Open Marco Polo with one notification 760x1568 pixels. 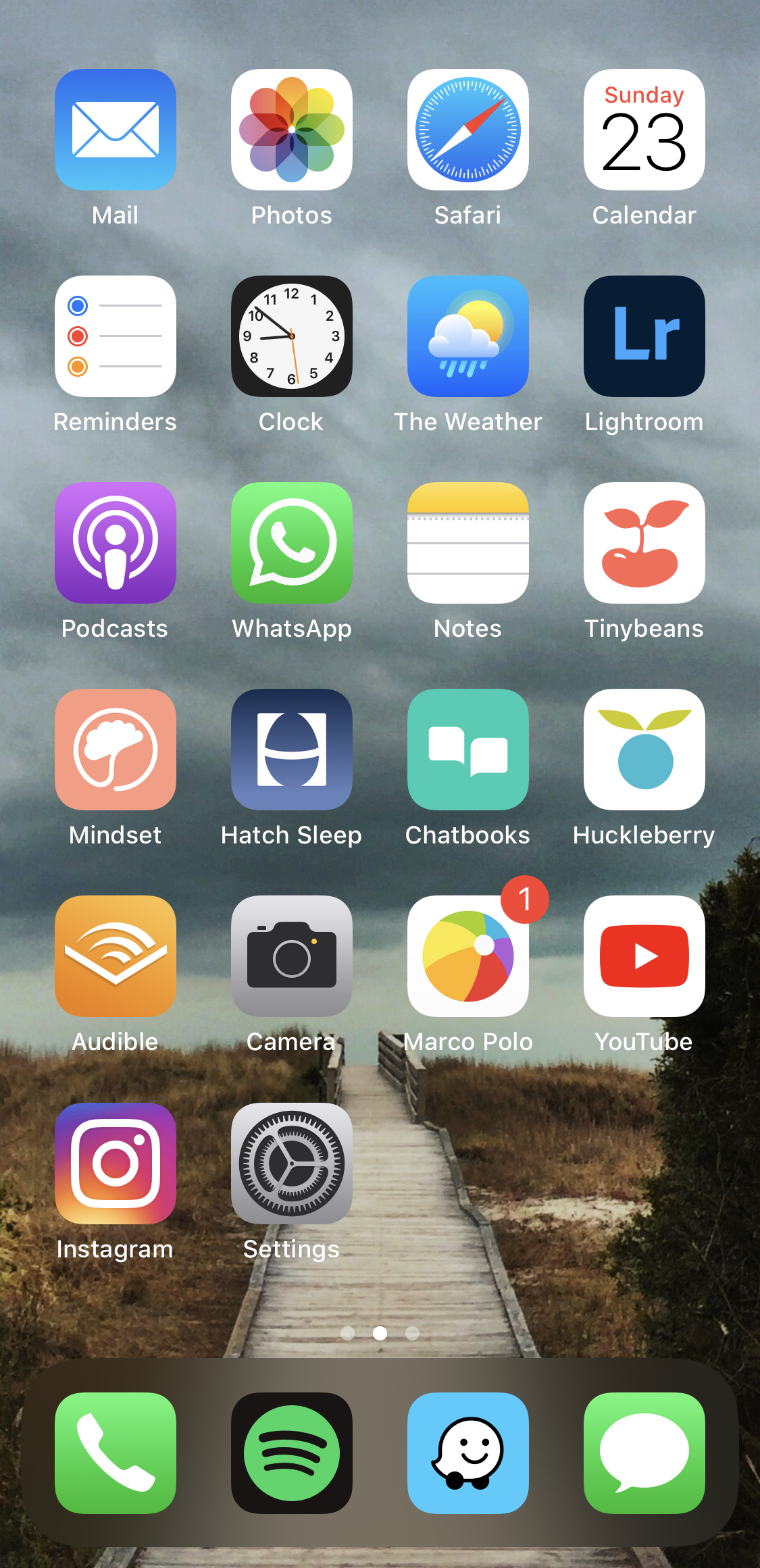pyautogui.click(x=468, y=956)
